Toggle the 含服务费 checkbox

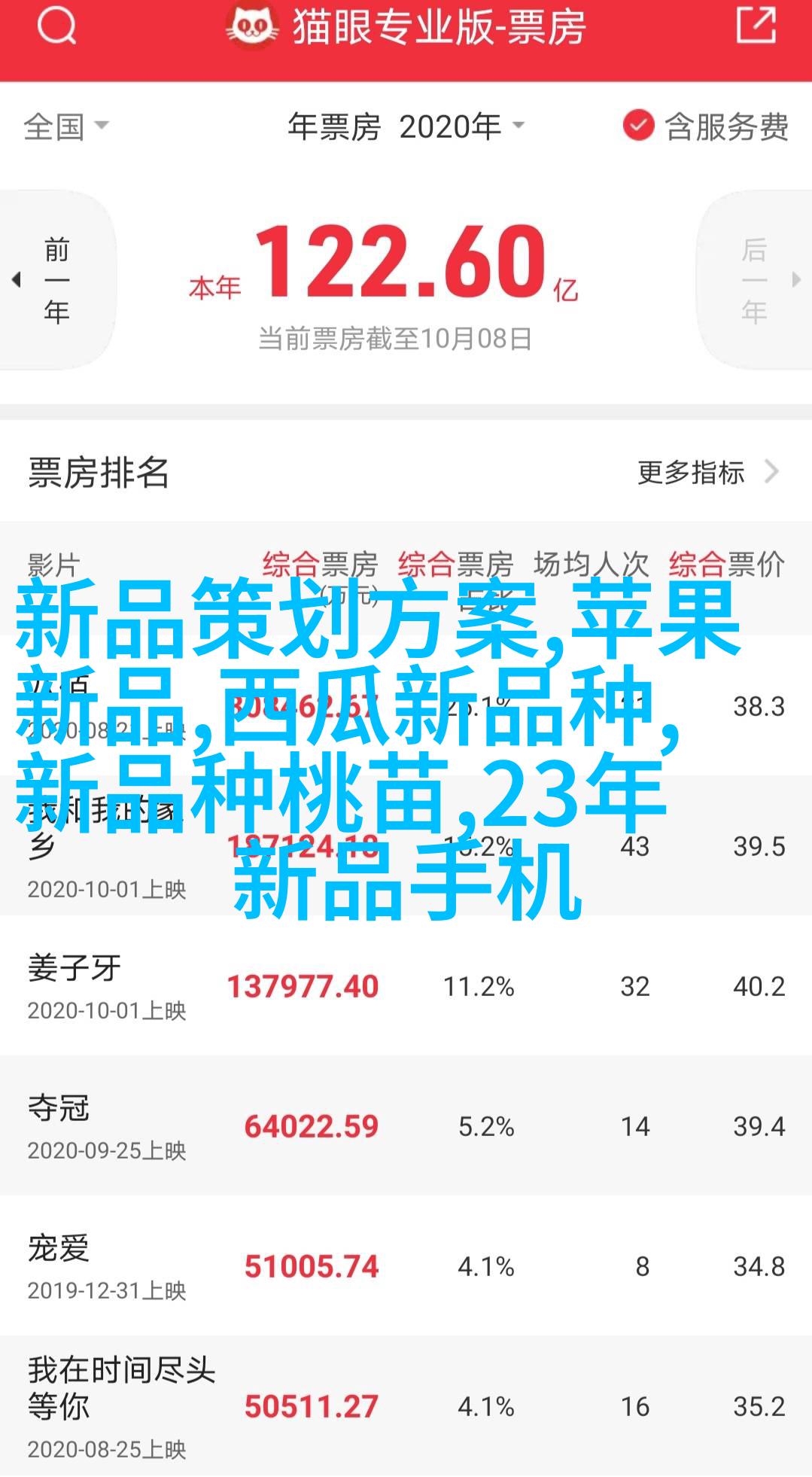pyautogui.click(x=706, y=126)
